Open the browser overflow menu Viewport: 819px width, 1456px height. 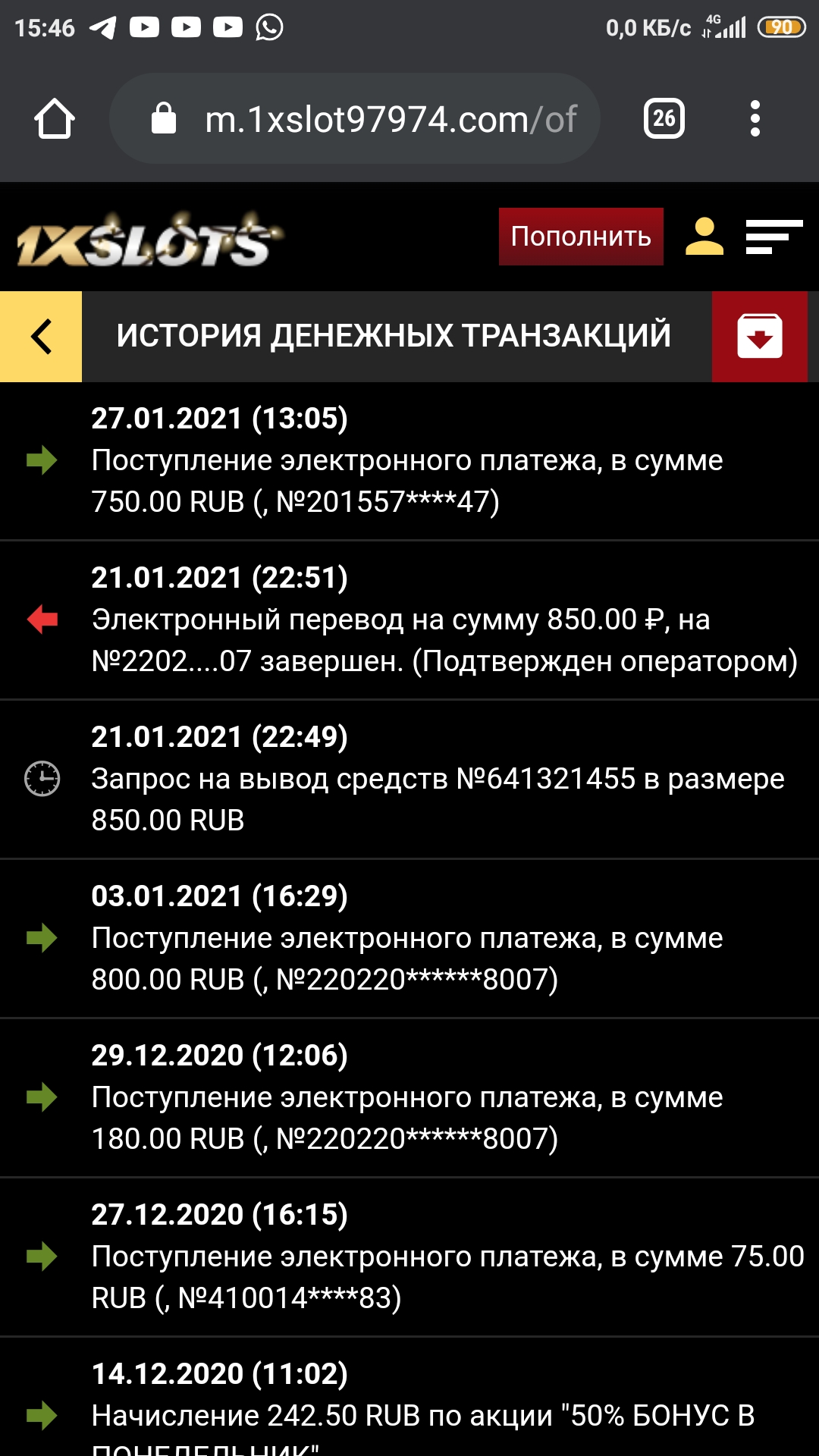pos(755,119)
